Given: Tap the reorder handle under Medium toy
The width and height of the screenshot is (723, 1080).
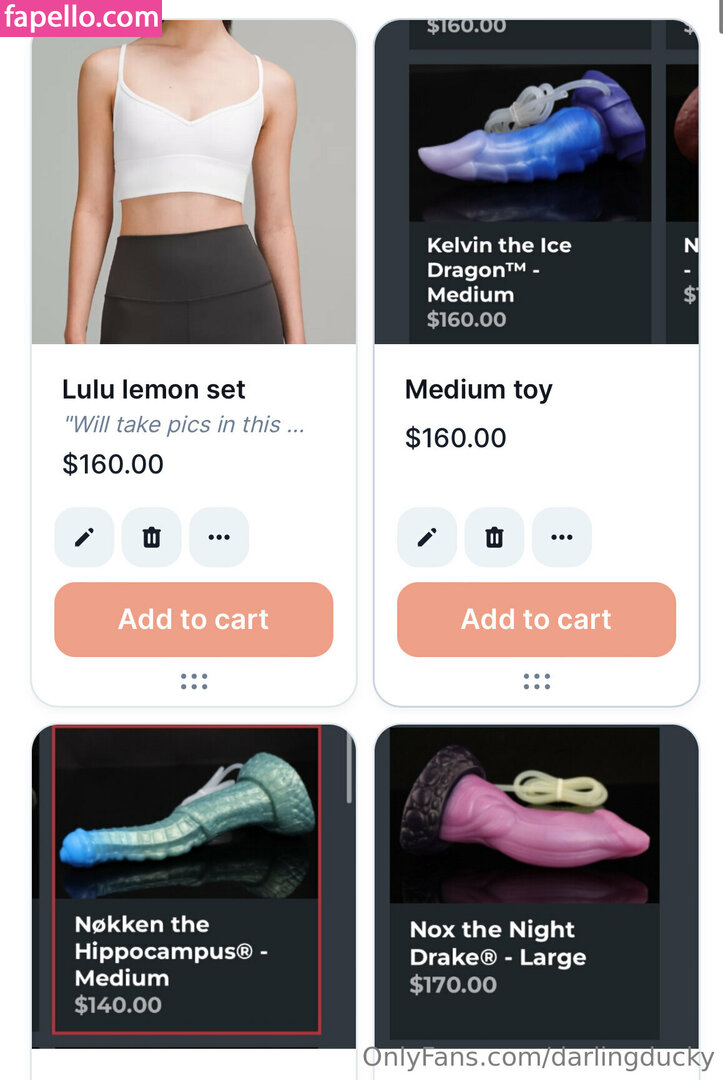Looking at the screenshot, I should tap(537, 681).
